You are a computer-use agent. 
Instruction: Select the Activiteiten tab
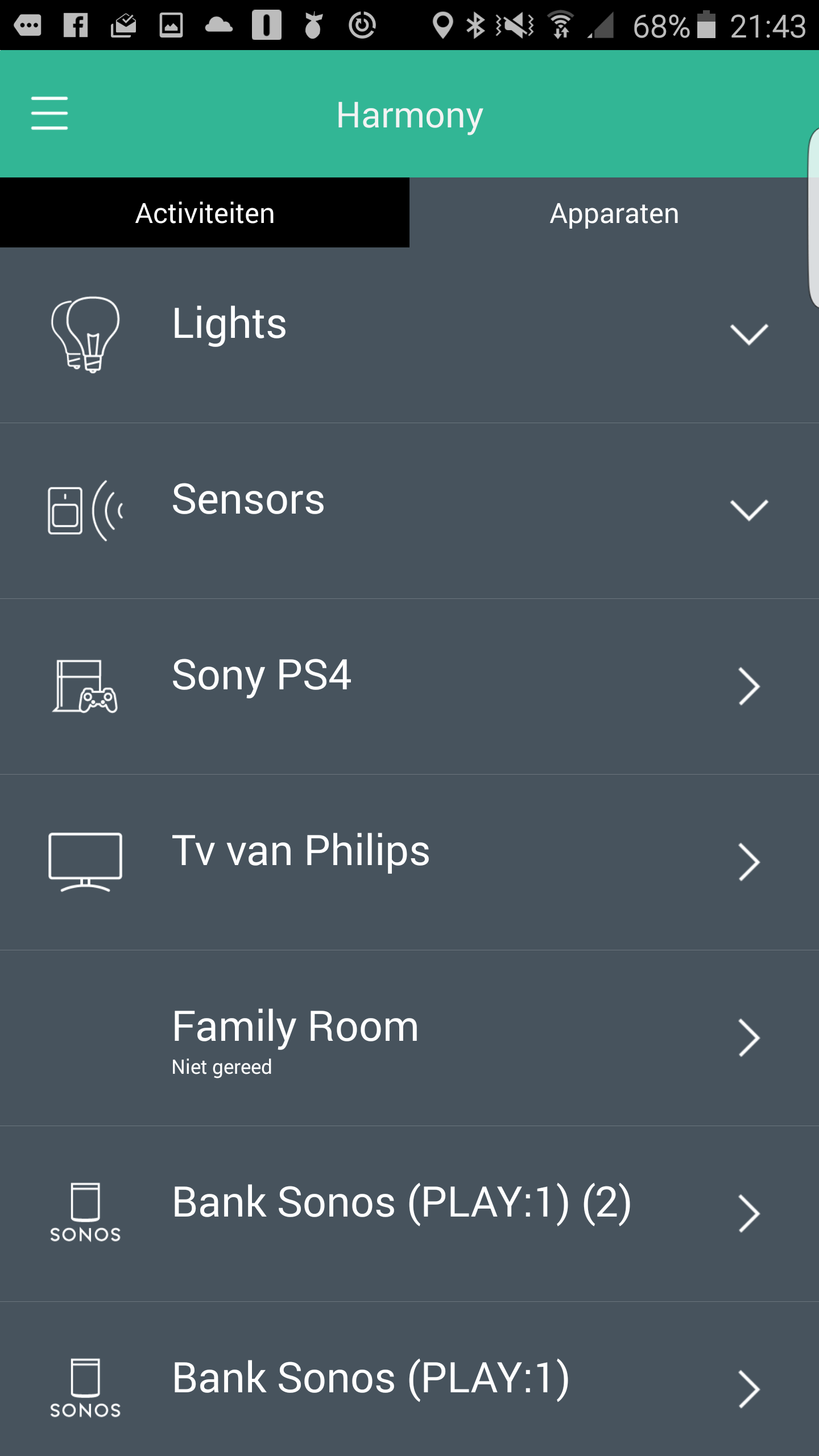tap(205, 213)
